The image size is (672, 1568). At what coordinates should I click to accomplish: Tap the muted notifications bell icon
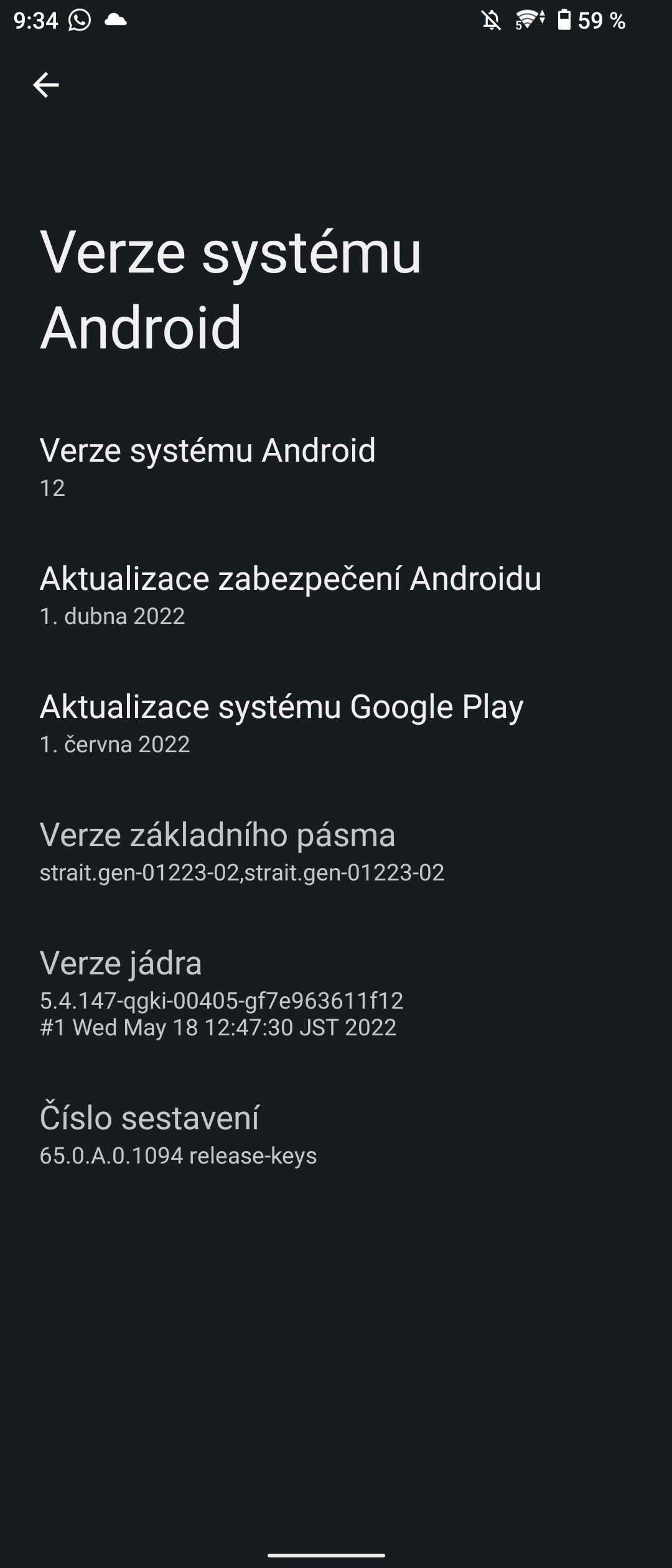tap(492, 20)
